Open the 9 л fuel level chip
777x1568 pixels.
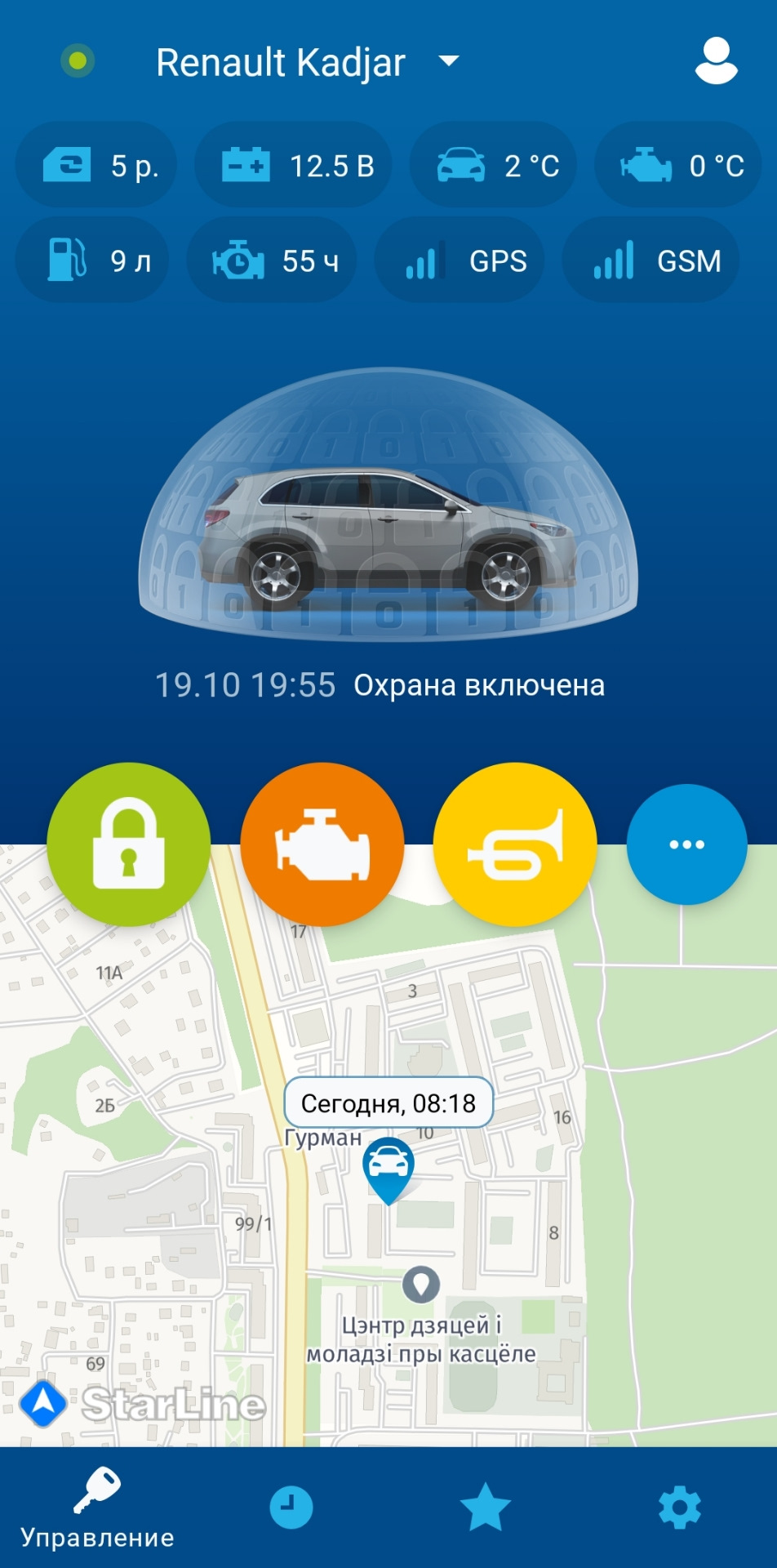tap(92, 260)
